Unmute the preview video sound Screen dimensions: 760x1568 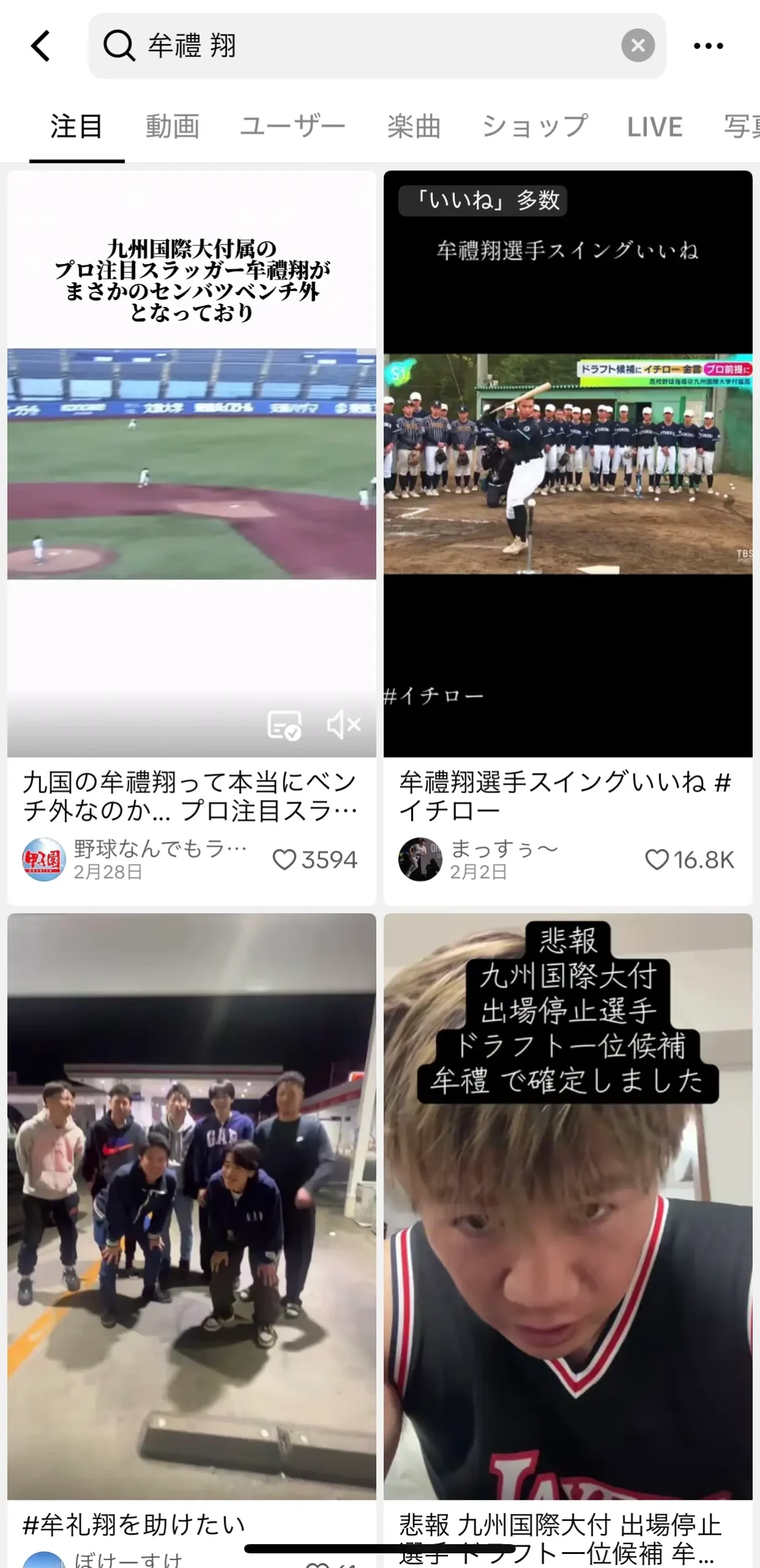click(343, 725)
